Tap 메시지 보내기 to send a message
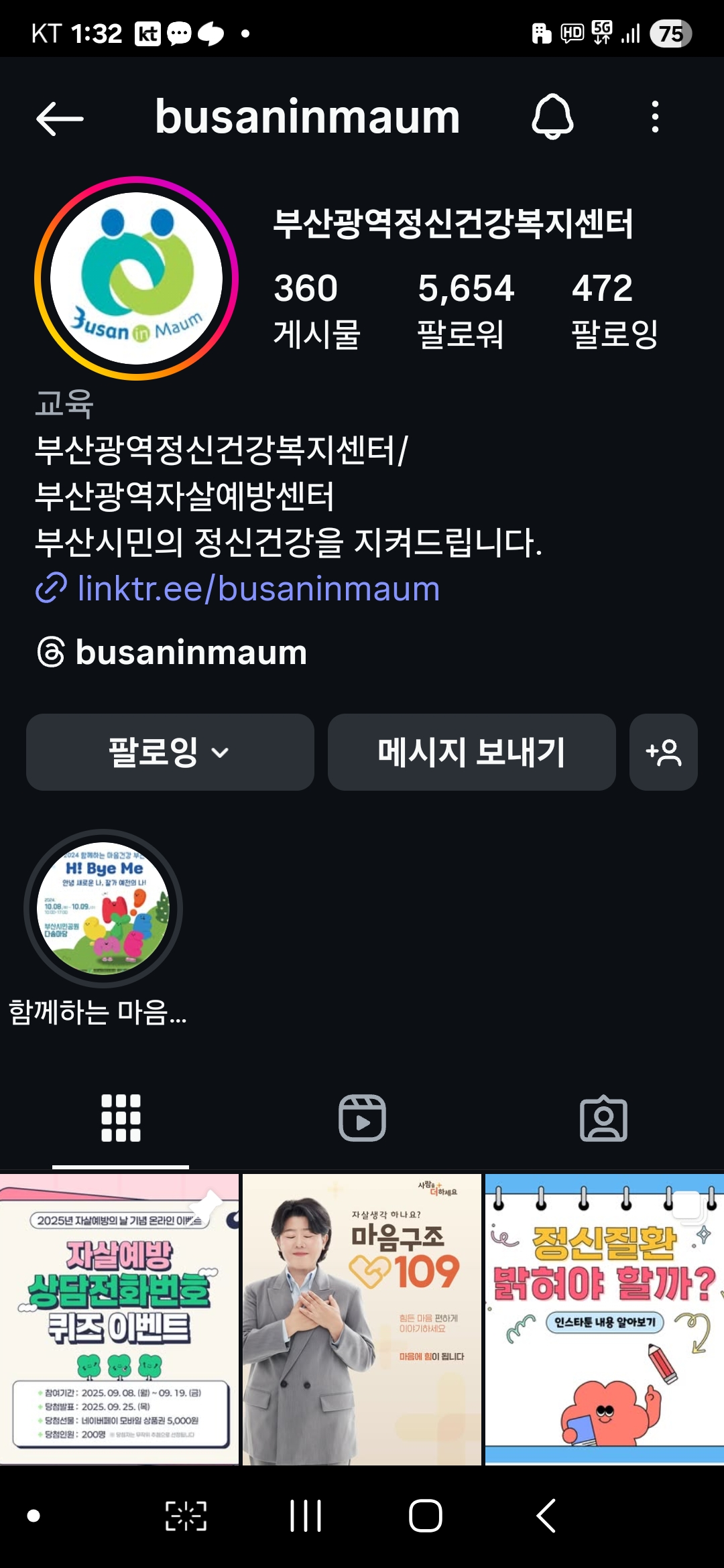The image size is (724, 1568). click(471, 752)
